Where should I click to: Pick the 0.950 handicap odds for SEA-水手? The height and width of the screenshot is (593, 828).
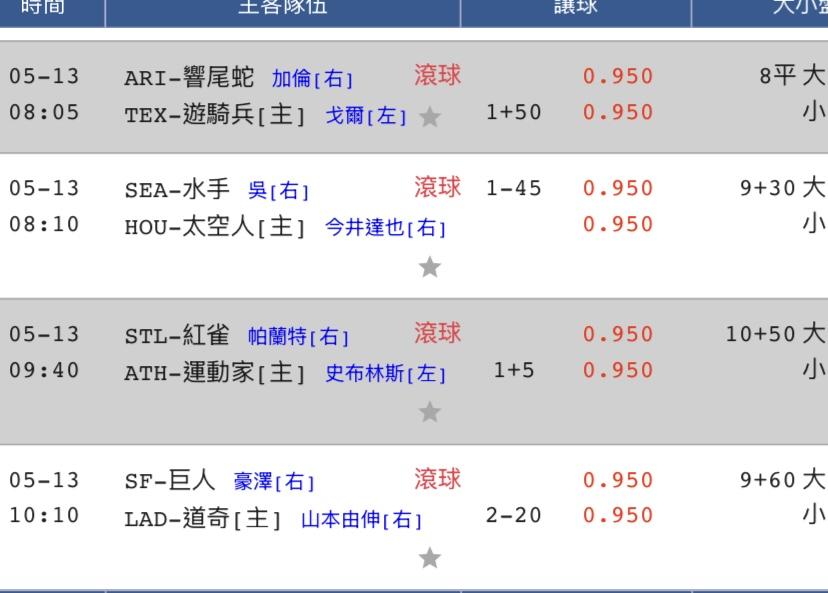pyautogui.click(x=618, y=189)
